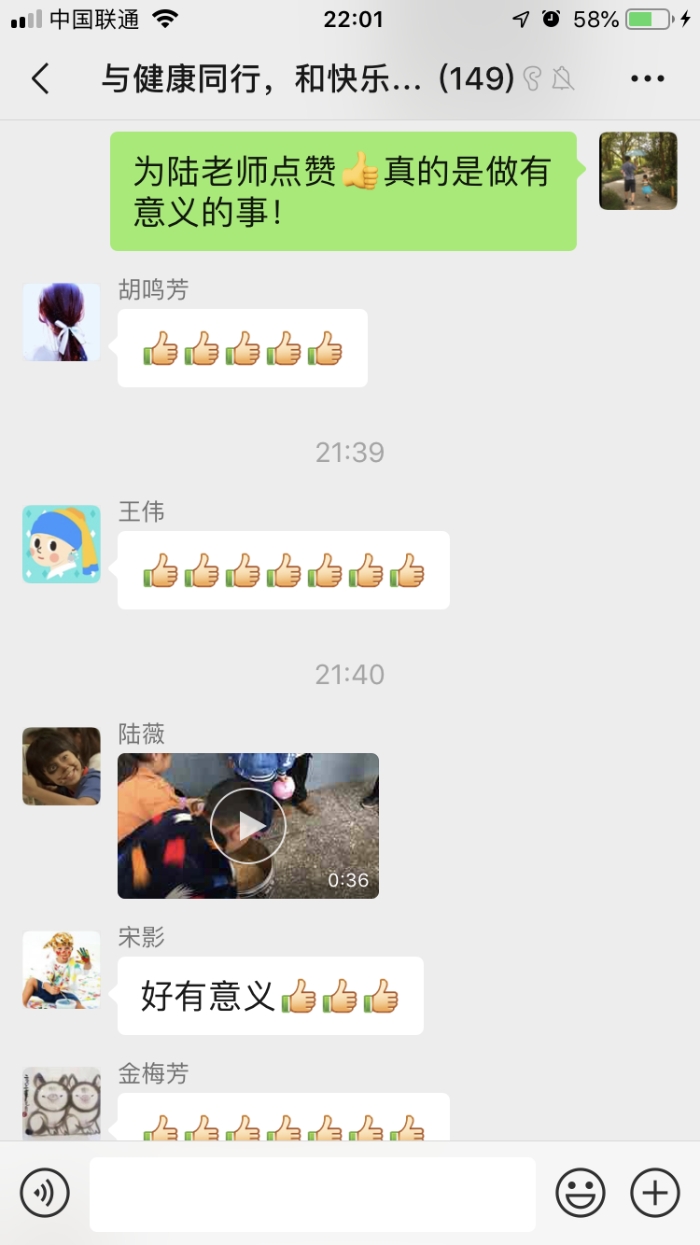
Task: Go back to the chat list
Action: coord(40,78)
